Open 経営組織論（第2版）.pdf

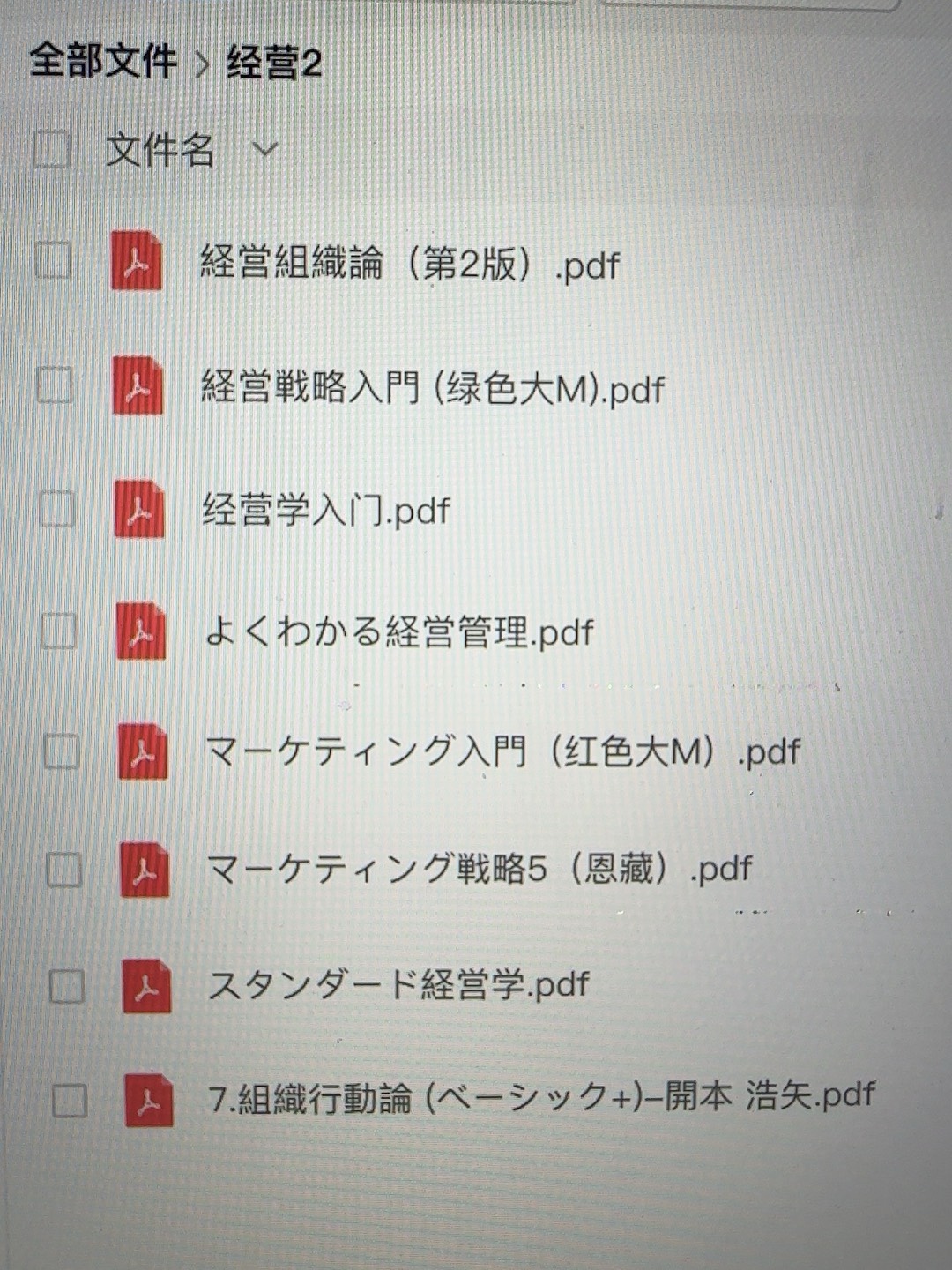click(x=410, y=264)
